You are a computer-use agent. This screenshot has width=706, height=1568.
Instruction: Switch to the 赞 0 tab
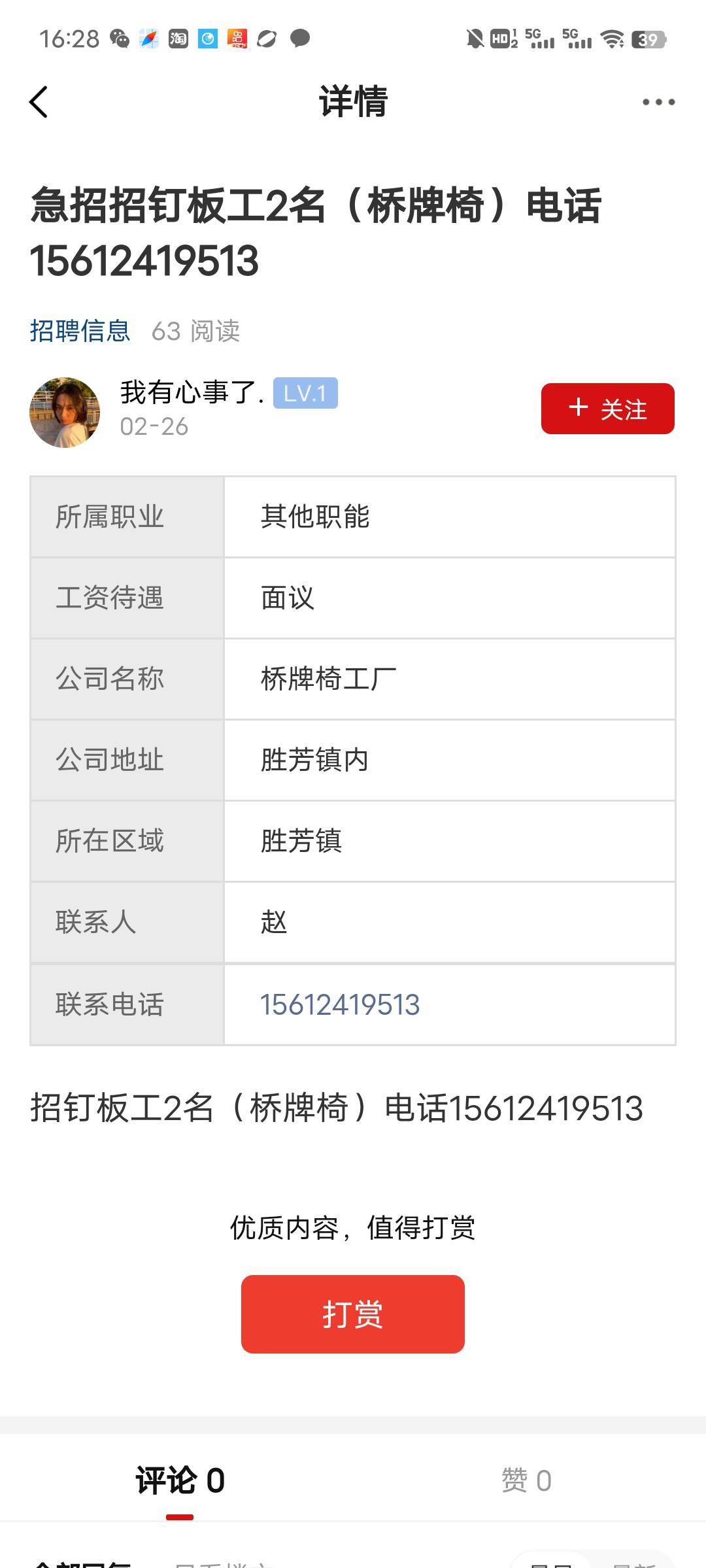pos(526,1480)
